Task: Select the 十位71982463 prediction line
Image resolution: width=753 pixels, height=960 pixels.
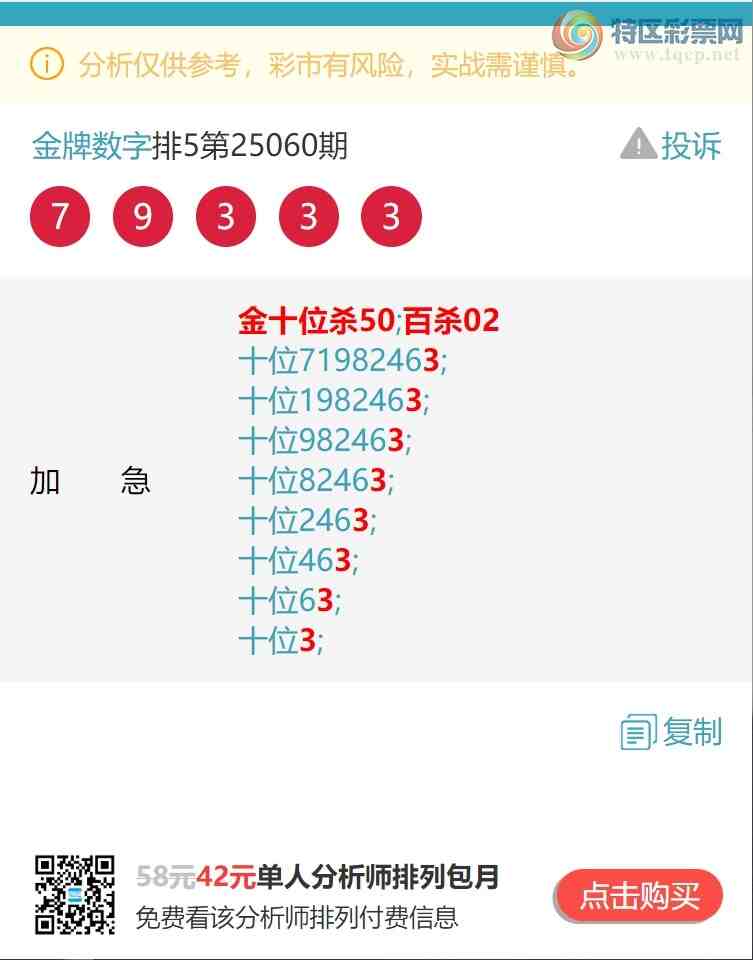Action: pos(342,361)
